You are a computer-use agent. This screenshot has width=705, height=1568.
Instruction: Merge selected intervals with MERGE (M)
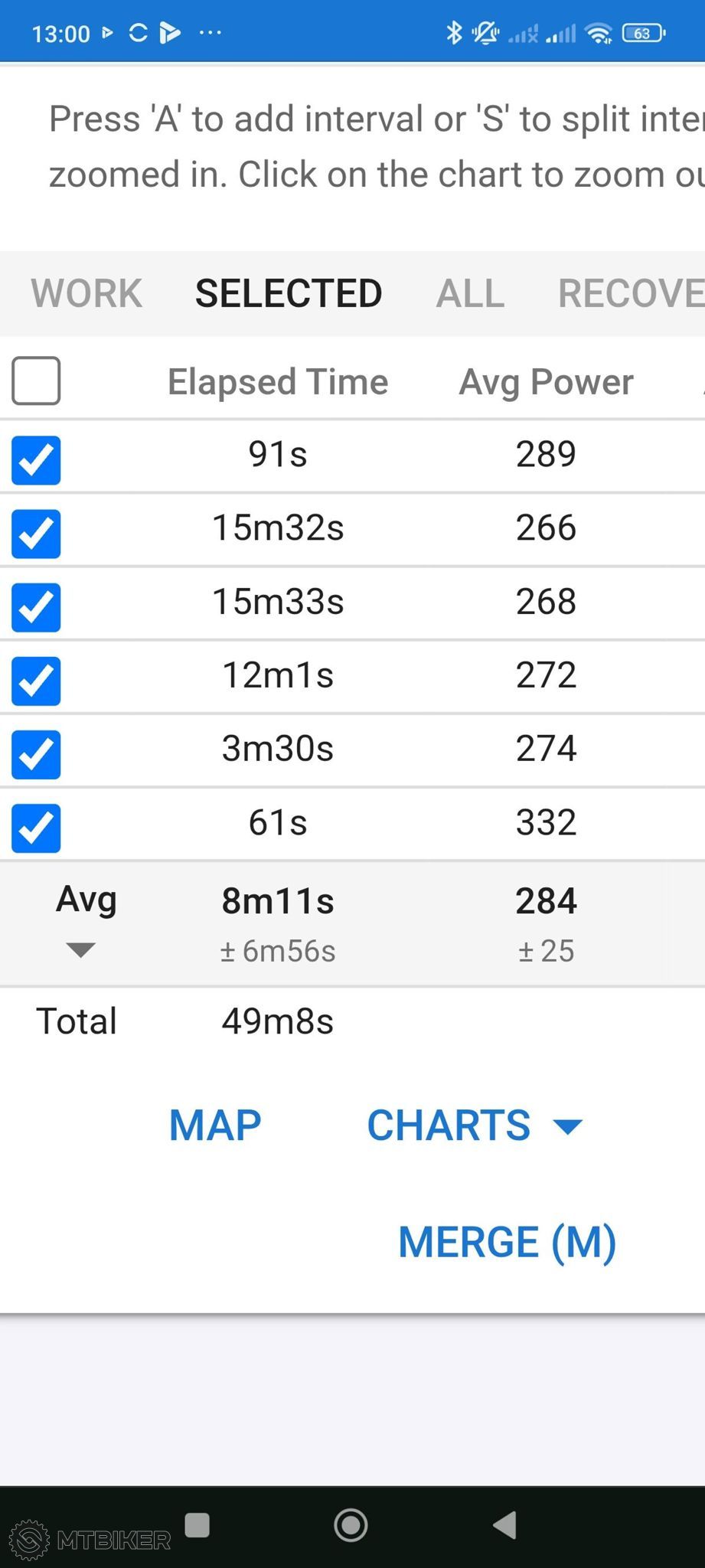tap(507, 1242)
